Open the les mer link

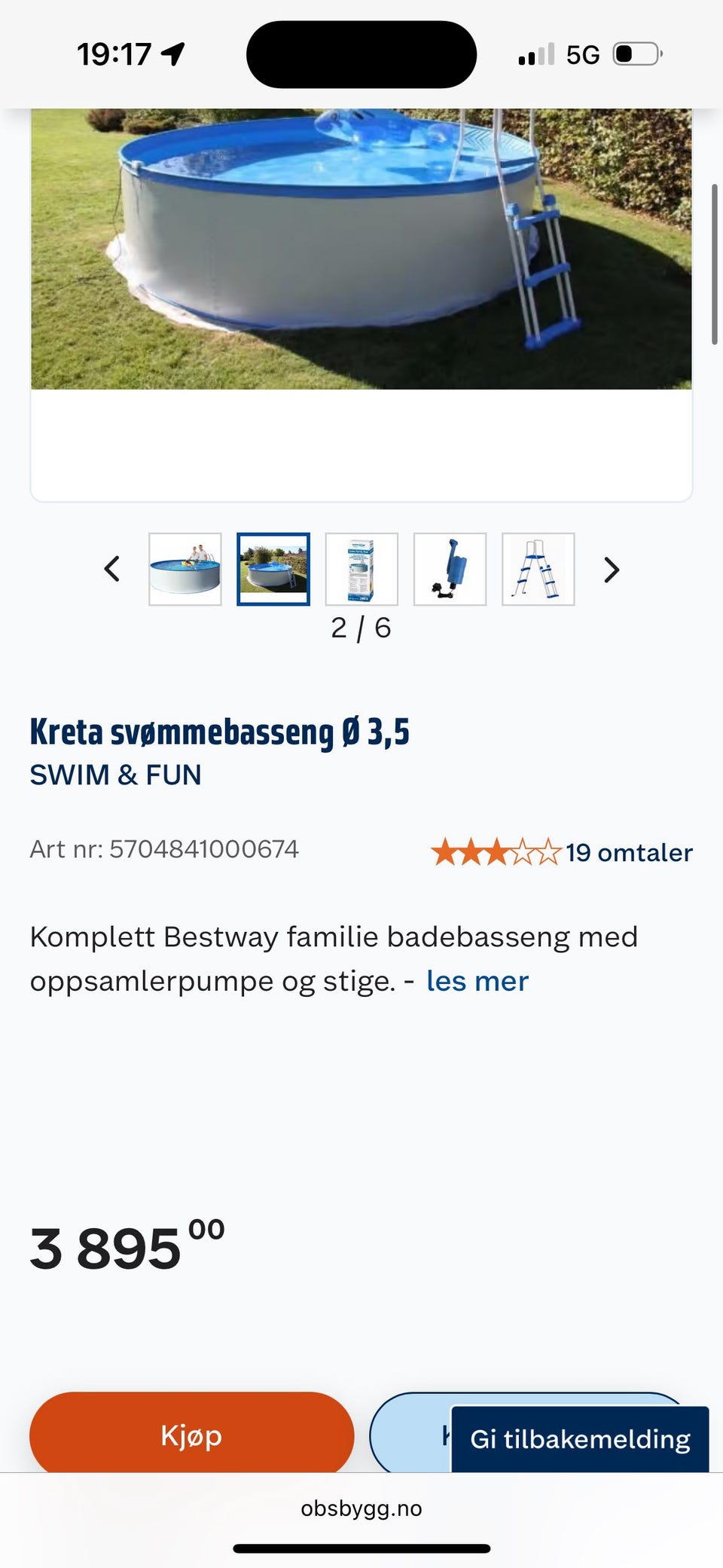(477, 980)
